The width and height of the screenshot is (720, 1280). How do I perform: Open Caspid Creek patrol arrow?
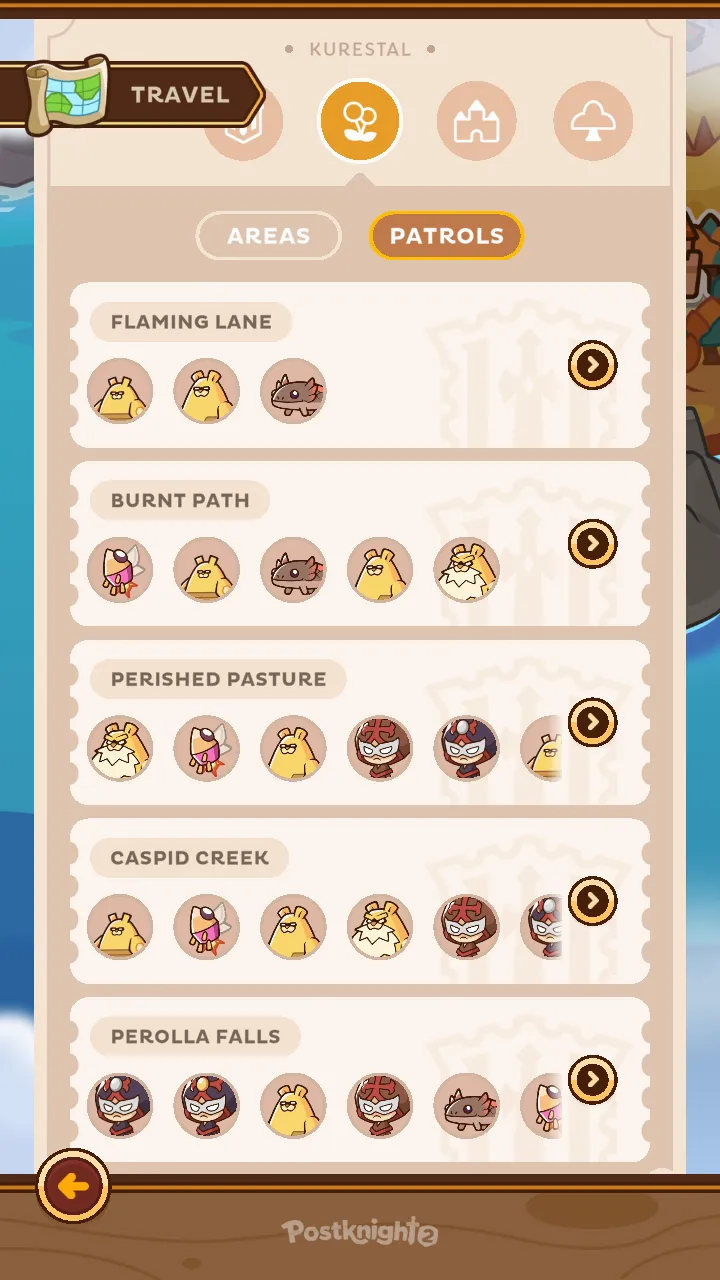[592, 901]
